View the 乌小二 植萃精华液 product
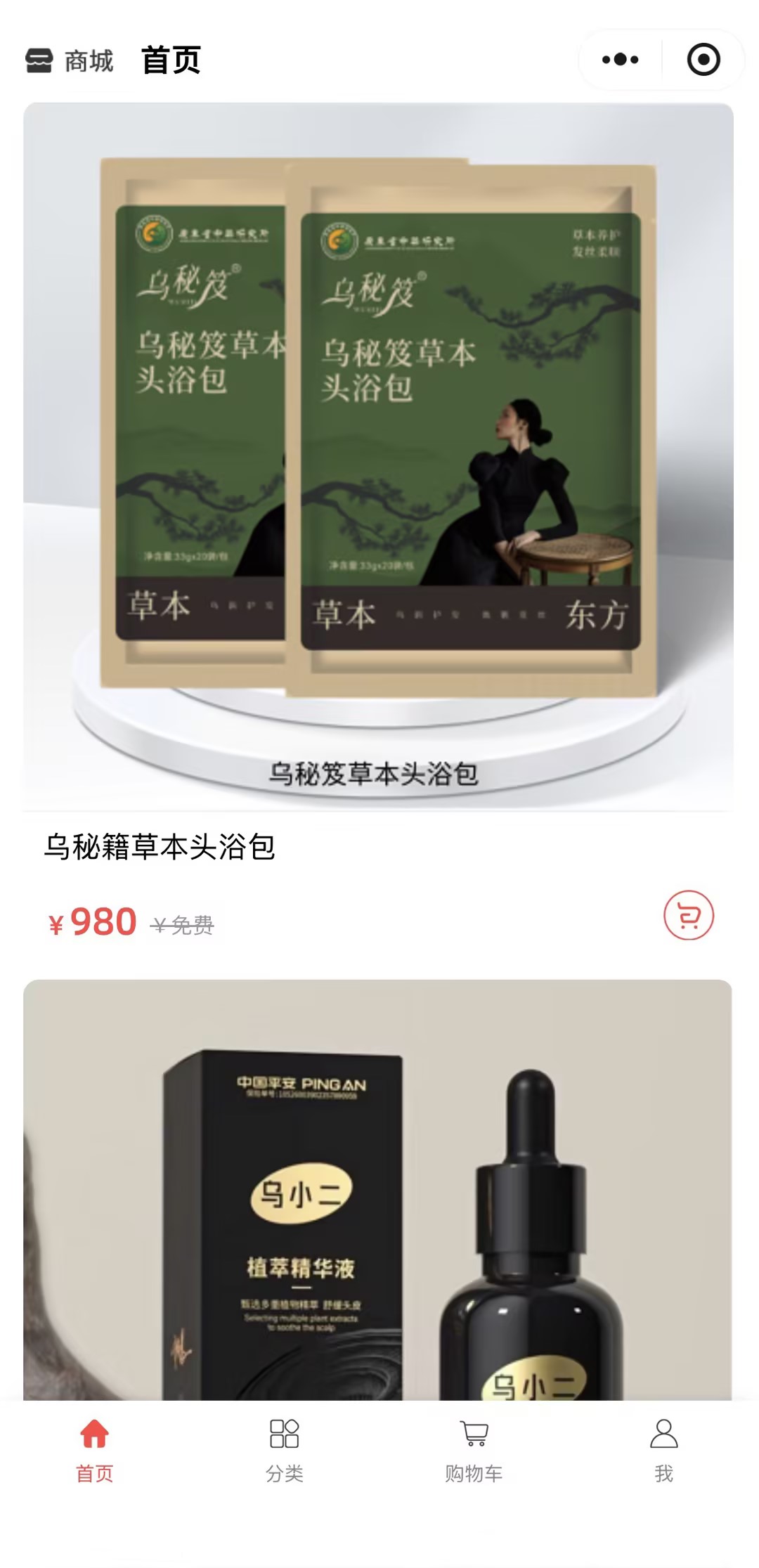Viewport: 759px width, 1568px height. tap(378, 1195)
